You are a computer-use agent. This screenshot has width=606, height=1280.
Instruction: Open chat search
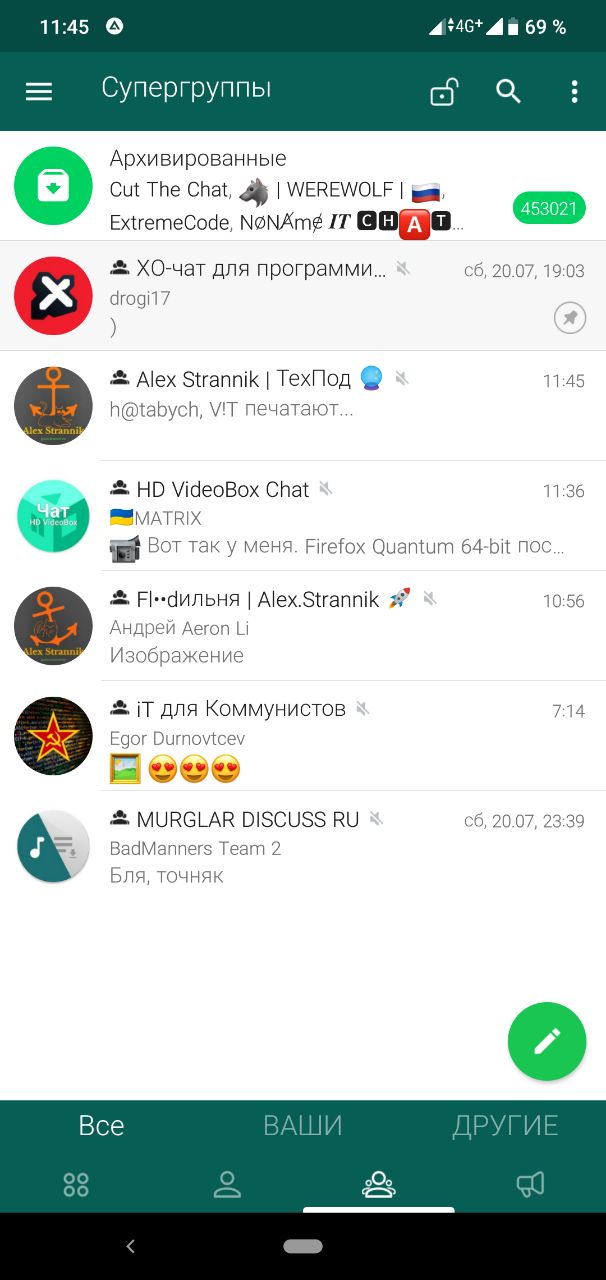[x=509, y=92]
